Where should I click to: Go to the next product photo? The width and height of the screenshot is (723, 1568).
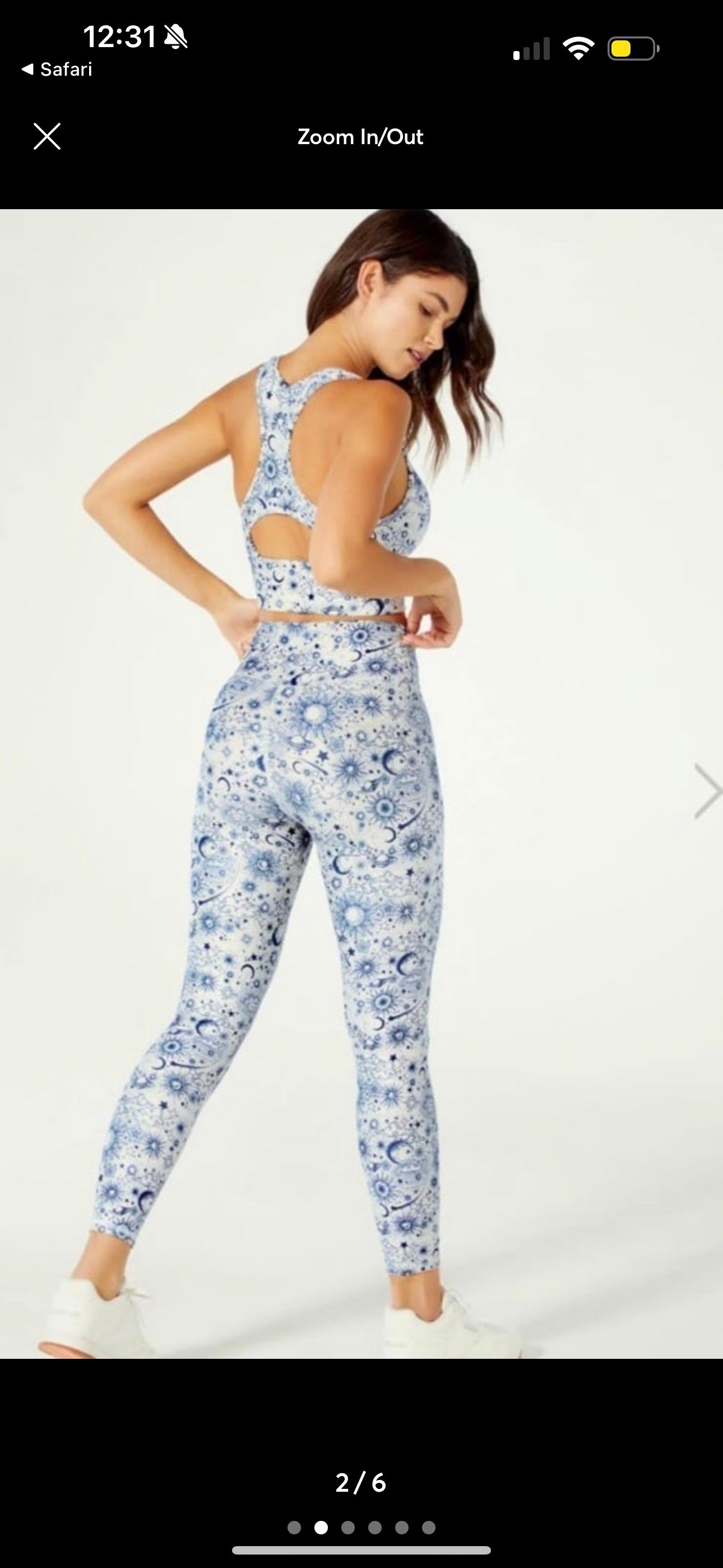click(708, 791)
